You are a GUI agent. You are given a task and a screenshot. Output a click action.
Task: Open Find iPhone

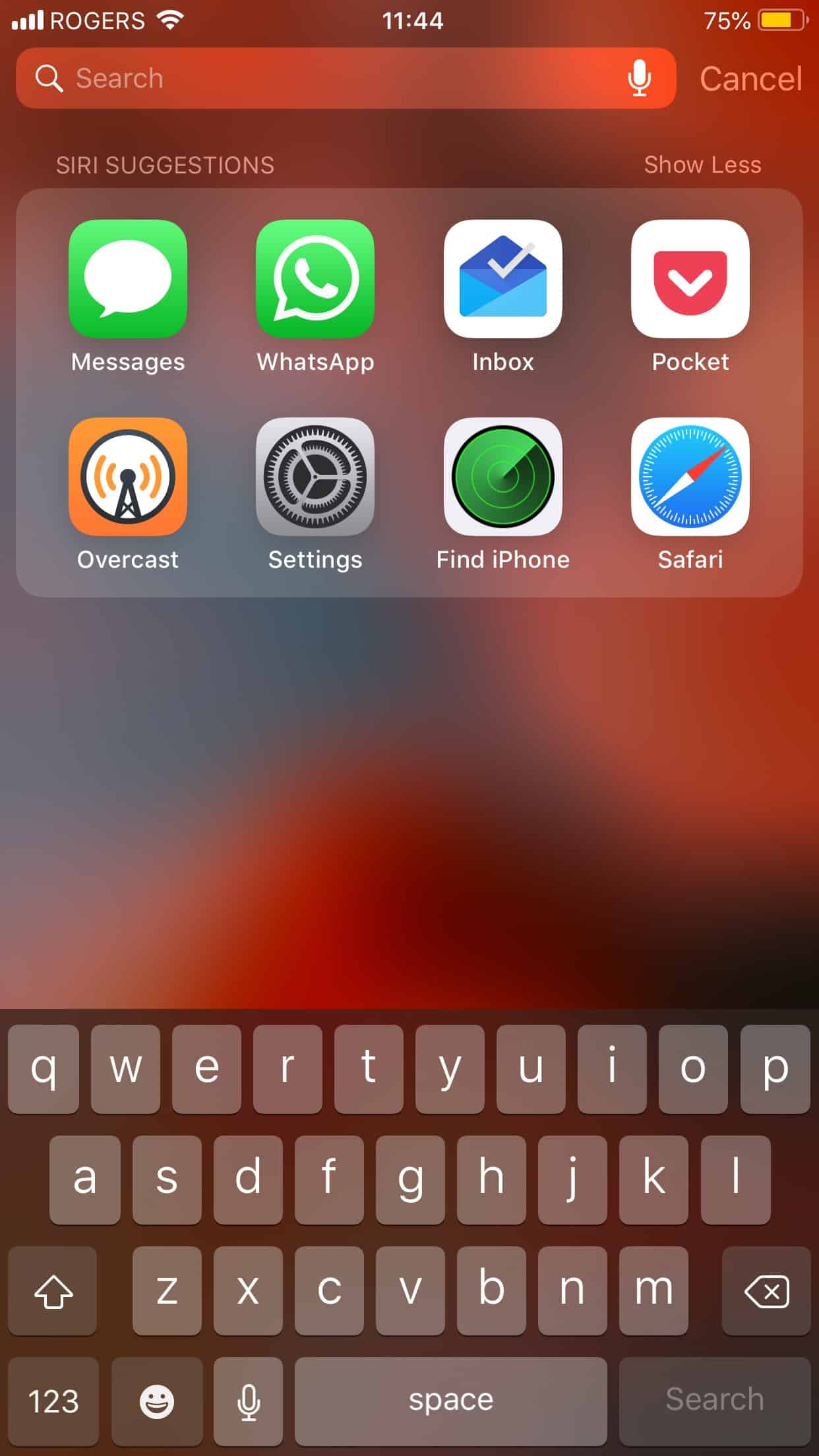click(x=502, y=477)
